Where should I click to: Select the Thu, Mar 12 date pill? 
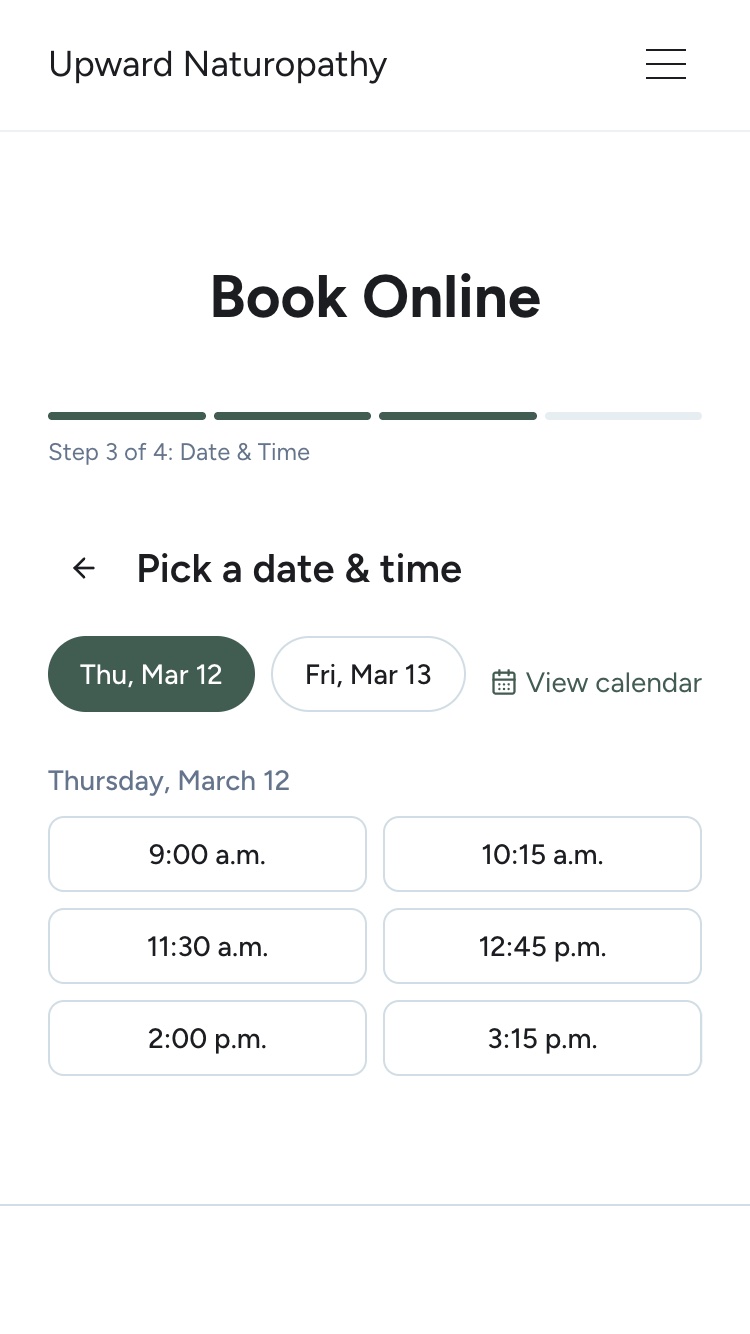151,674
